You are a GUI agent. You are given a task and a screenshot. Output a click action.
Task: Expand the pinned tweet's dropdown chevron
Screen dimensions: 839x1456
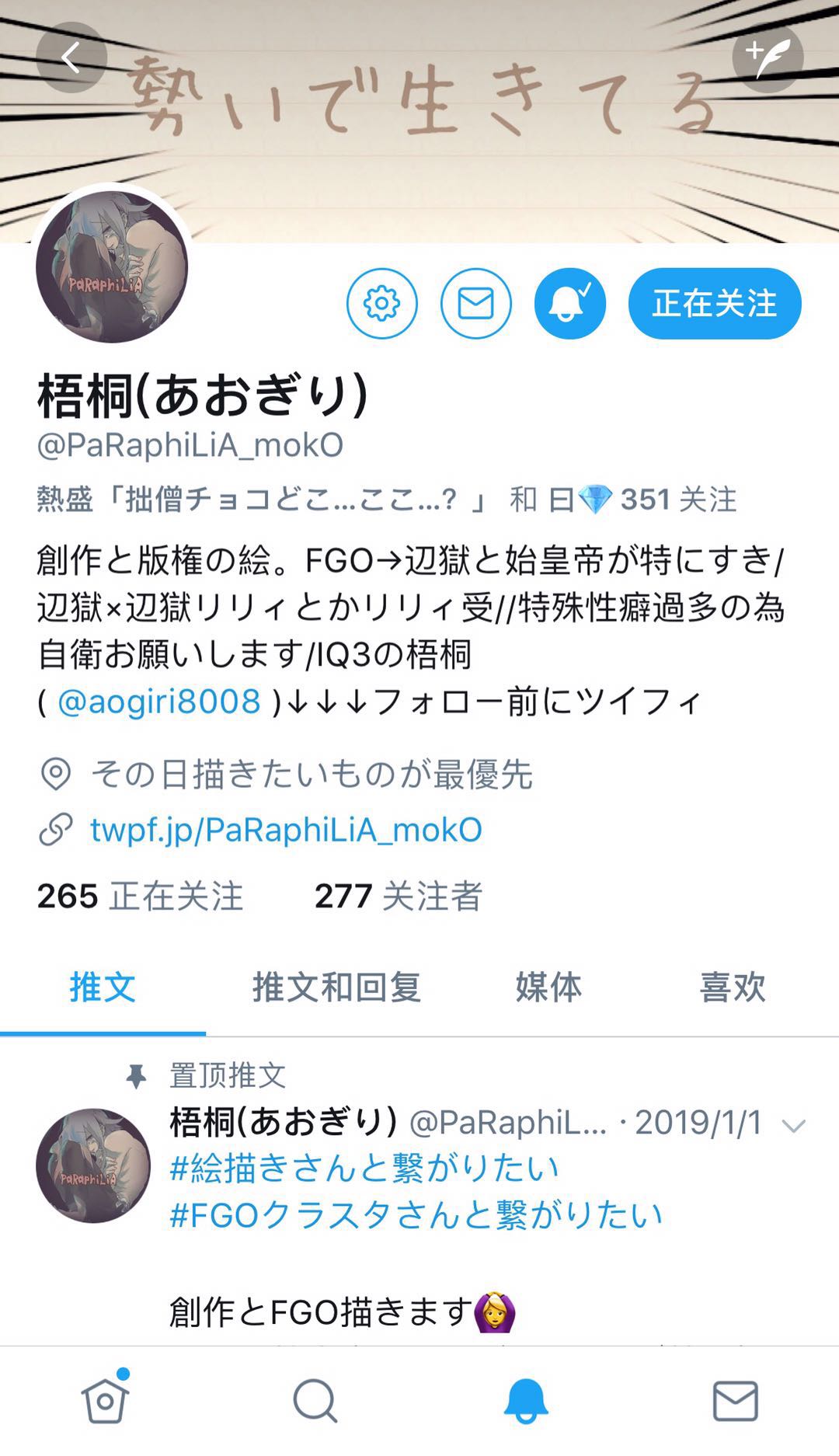(x=793, y=1125)
